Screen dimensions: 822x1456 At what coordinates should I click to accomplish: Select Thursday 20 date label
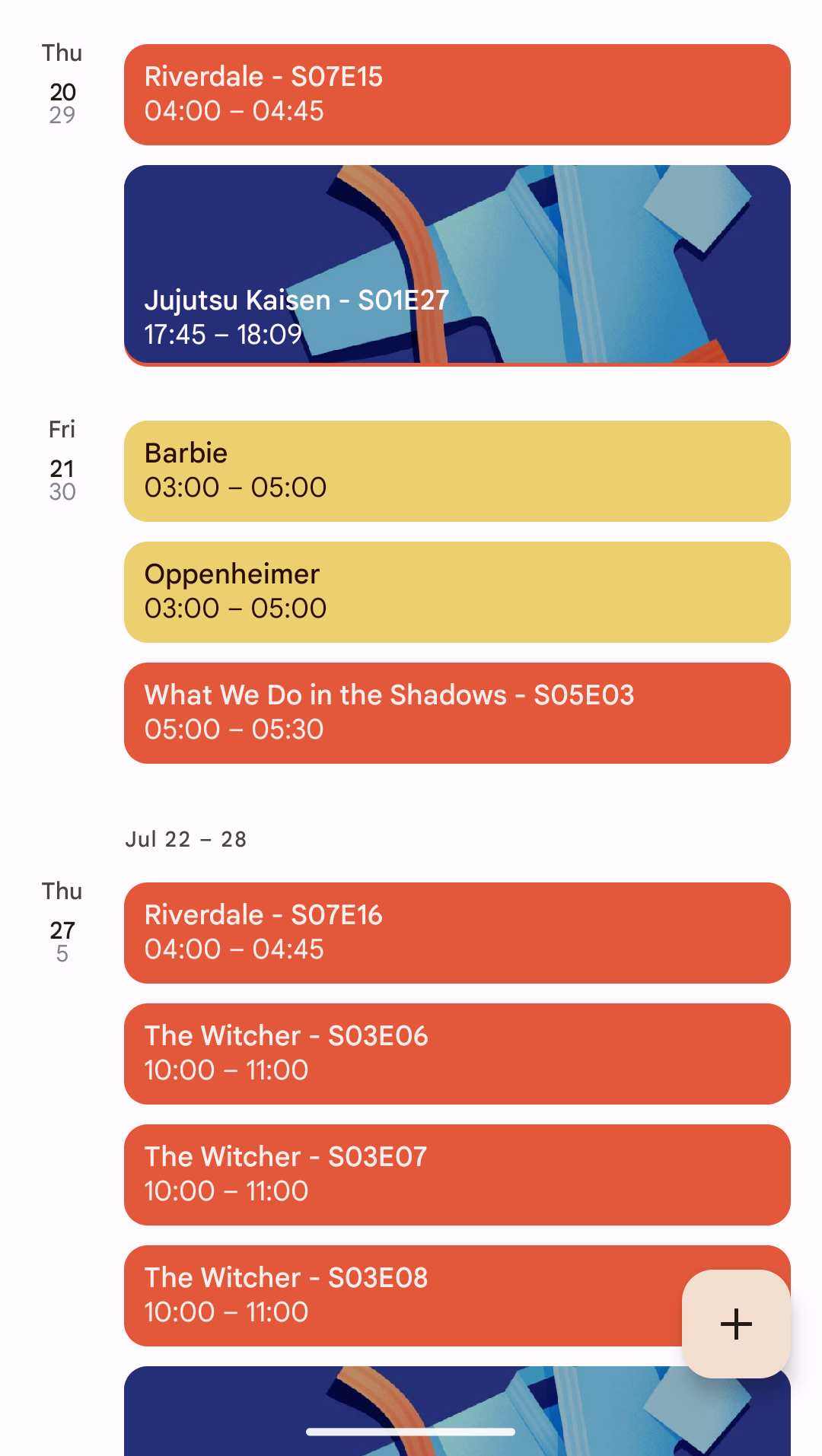point(62,84)
